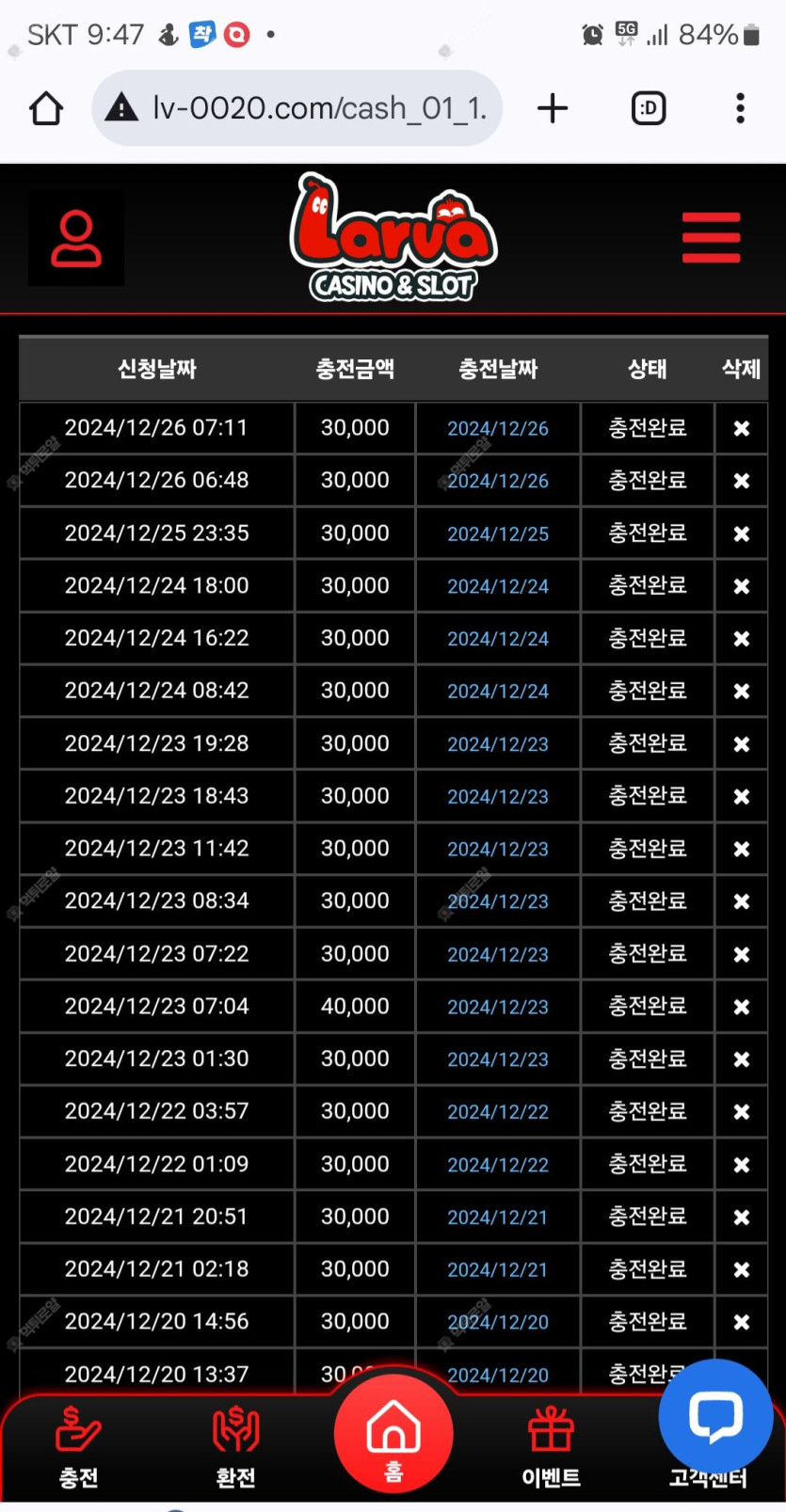Open the red hamburger menu
The width and height of the screenshot is (786, 1512).
coord(711,238)
